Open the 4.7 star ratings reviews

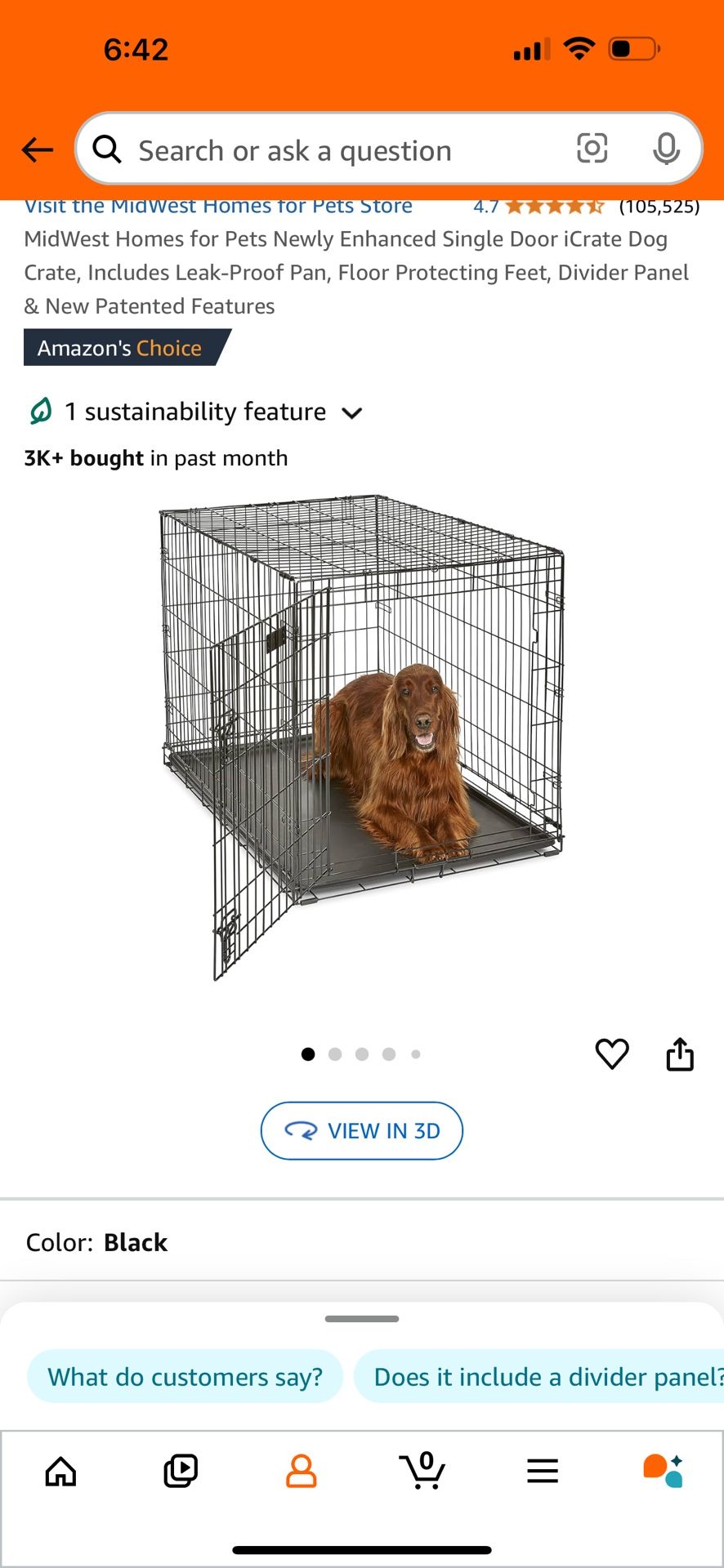pyautogui.click(x=586, y=206)
